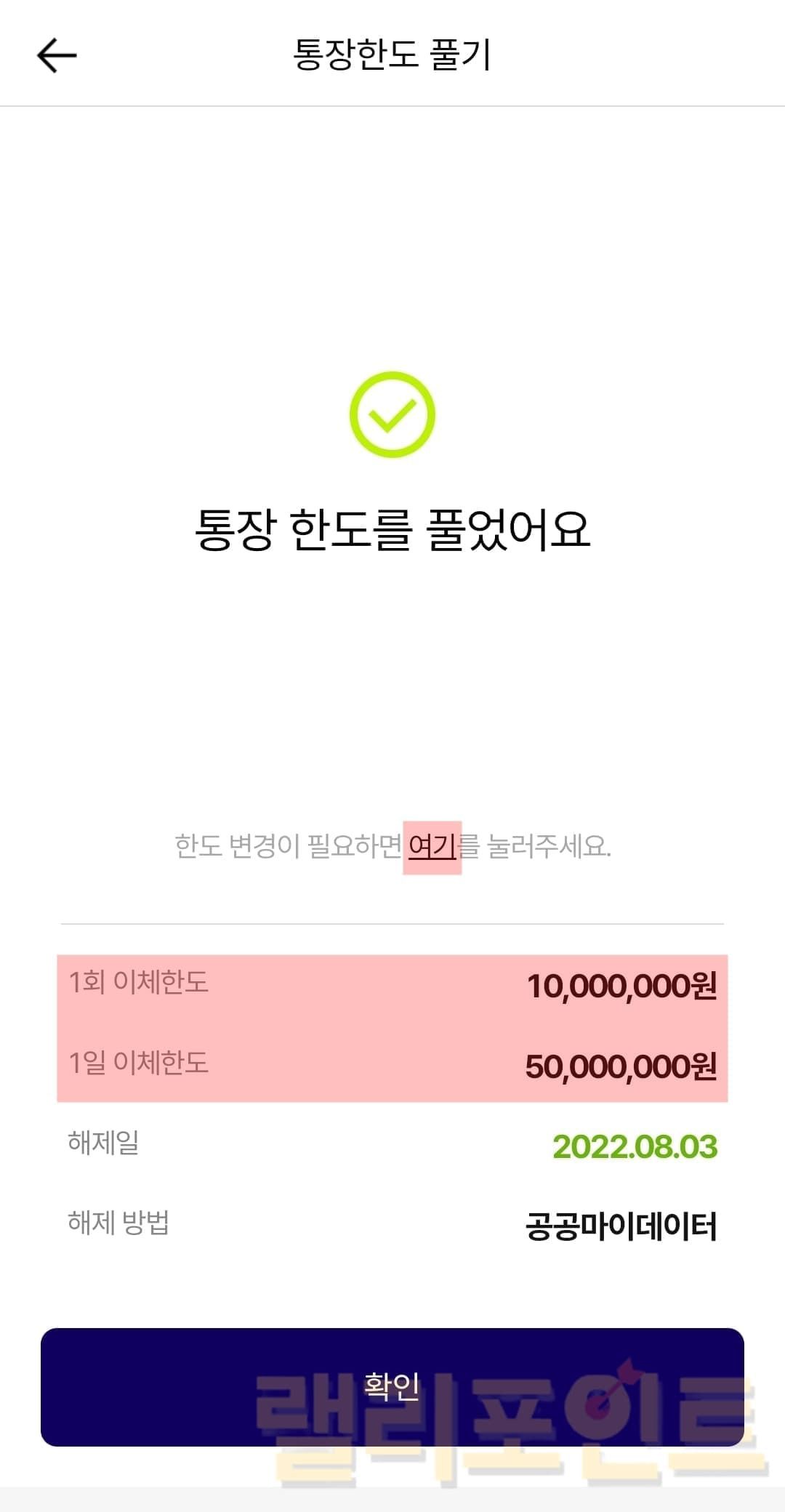Tap the underlined 여기 link to change limits
Screen dimensions: 785x1512
click(432, 846)
